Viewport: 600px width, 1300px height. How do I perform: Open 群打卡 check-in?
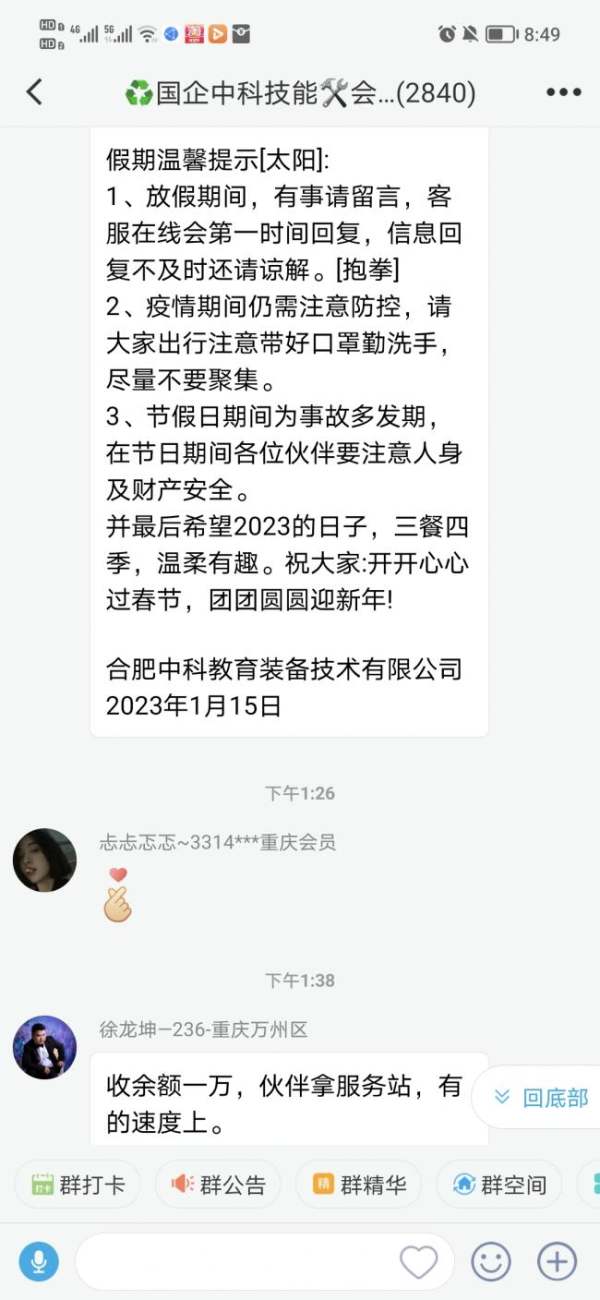click(x=78, y=1185)
